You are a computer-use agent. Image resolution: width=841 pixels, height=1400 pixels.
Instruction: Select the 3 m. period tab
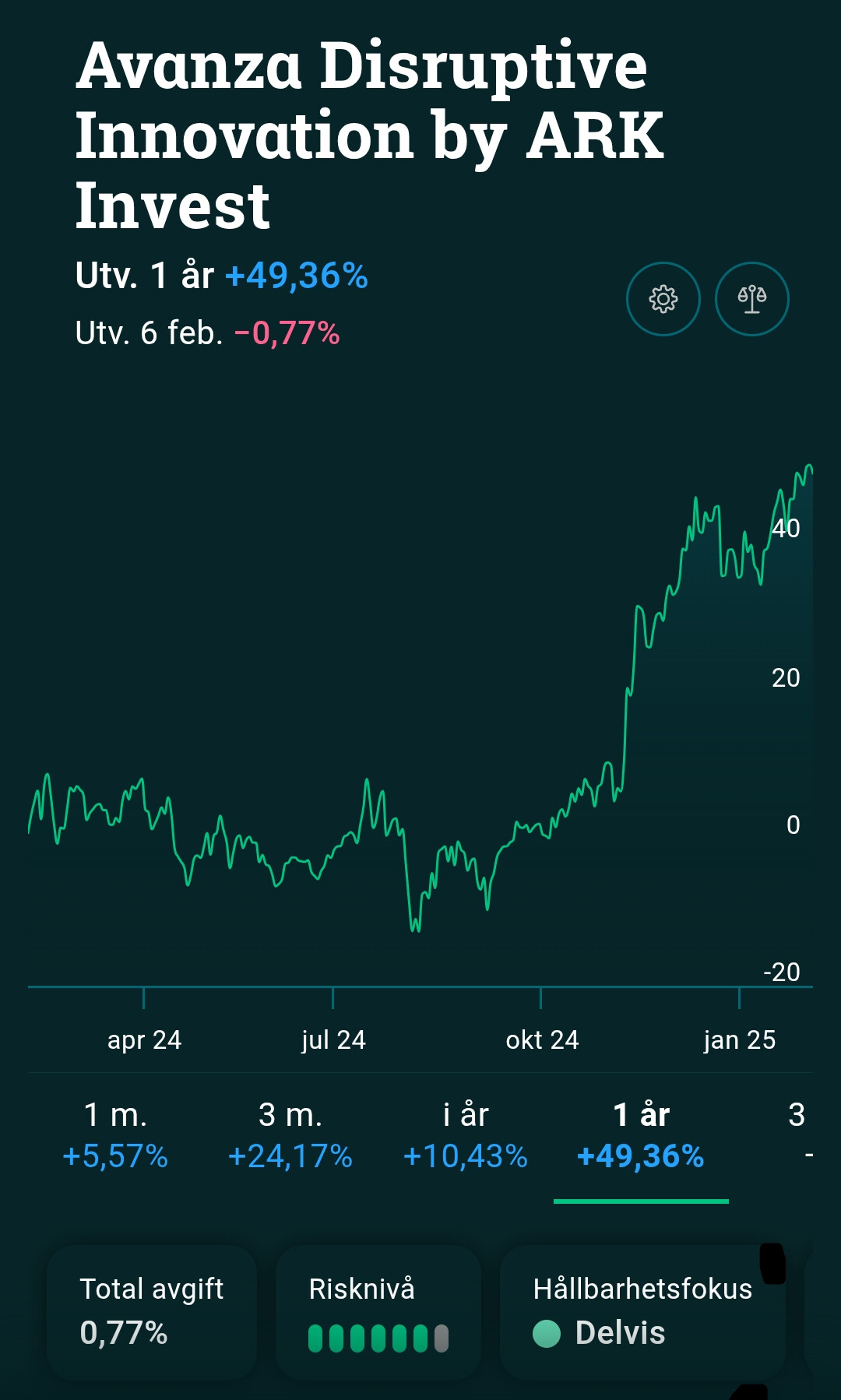[x=290, y=1135]
